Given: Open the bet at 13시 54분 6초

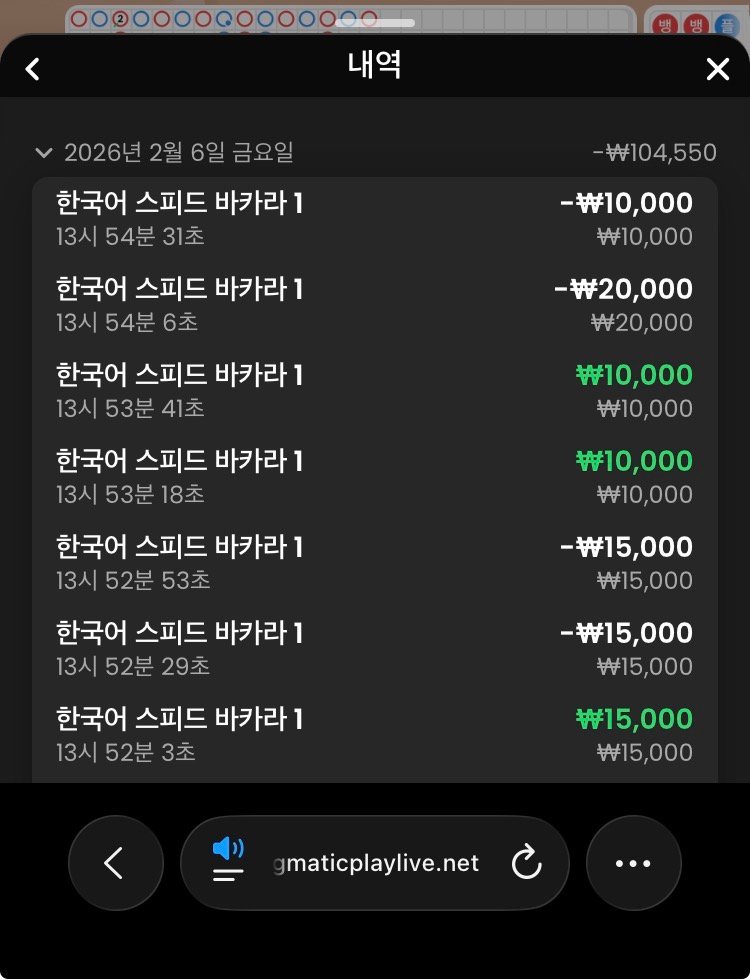Looking at the screenshot, I should coord(374,305).
